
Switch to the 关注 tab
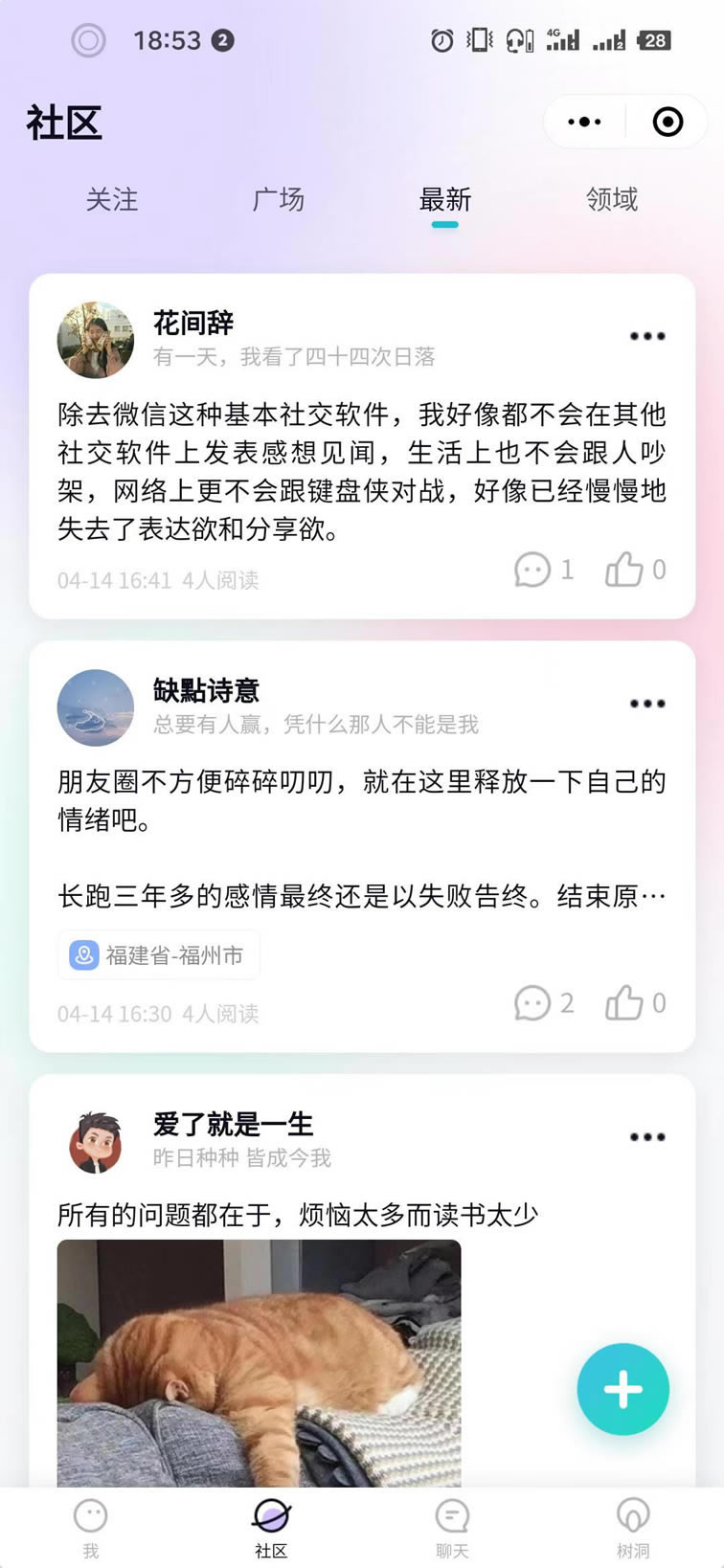click(x=112, y=199)
